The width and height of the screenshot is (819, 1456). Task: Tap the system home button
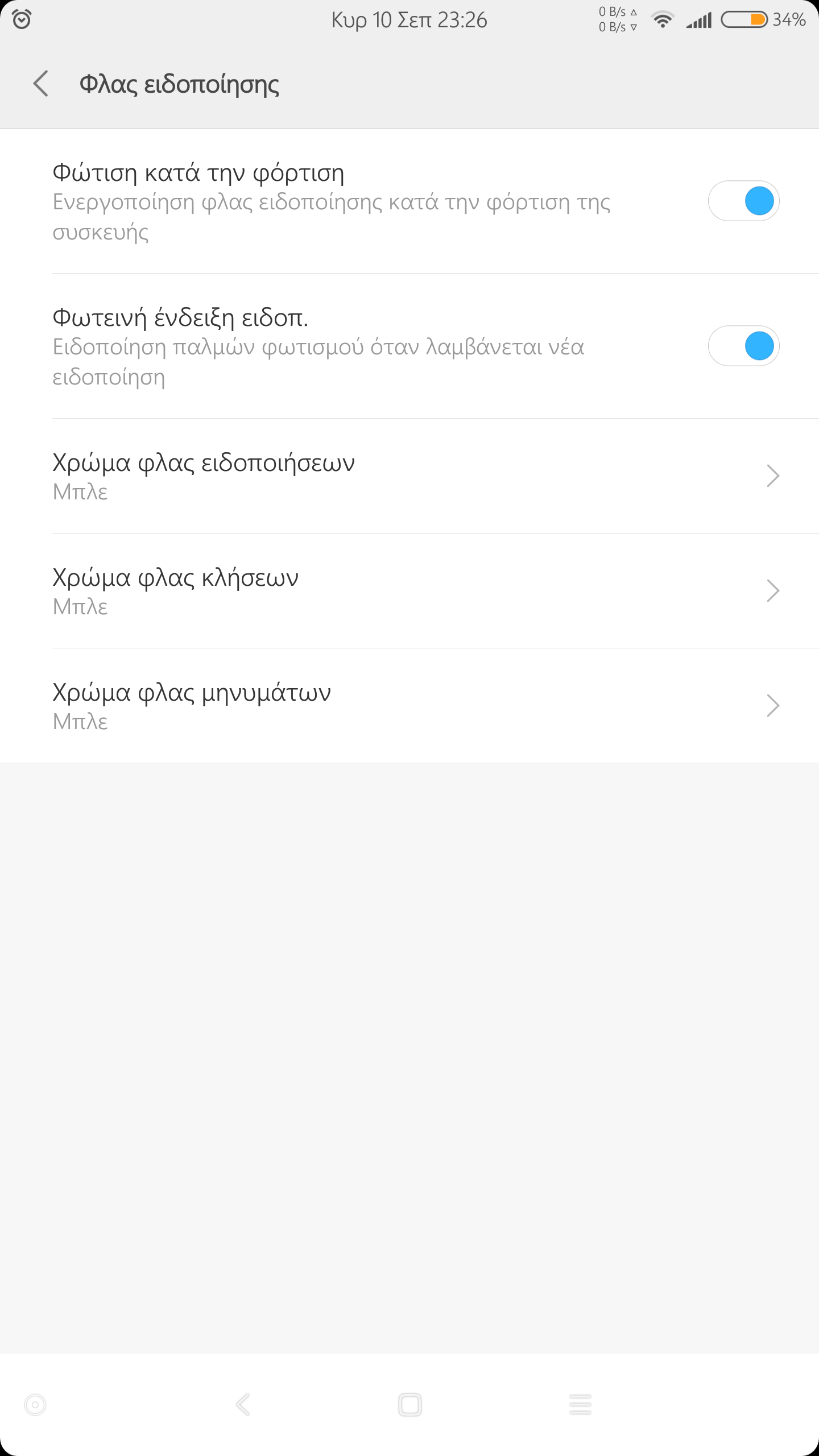pos(409,1404)
